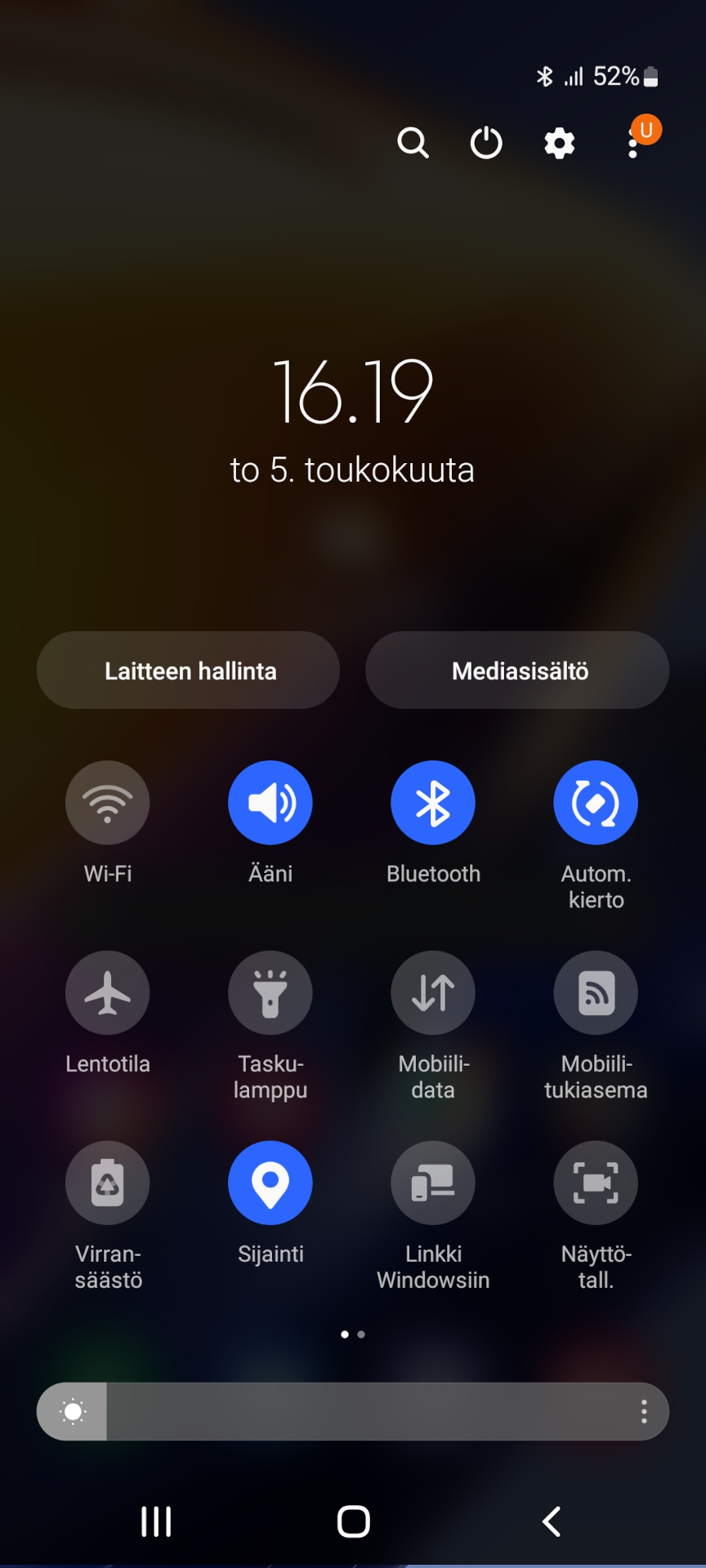Screen dimensions: 706x1568
Task: Enable Mobiilidata
Action: (x=433, y=993)
